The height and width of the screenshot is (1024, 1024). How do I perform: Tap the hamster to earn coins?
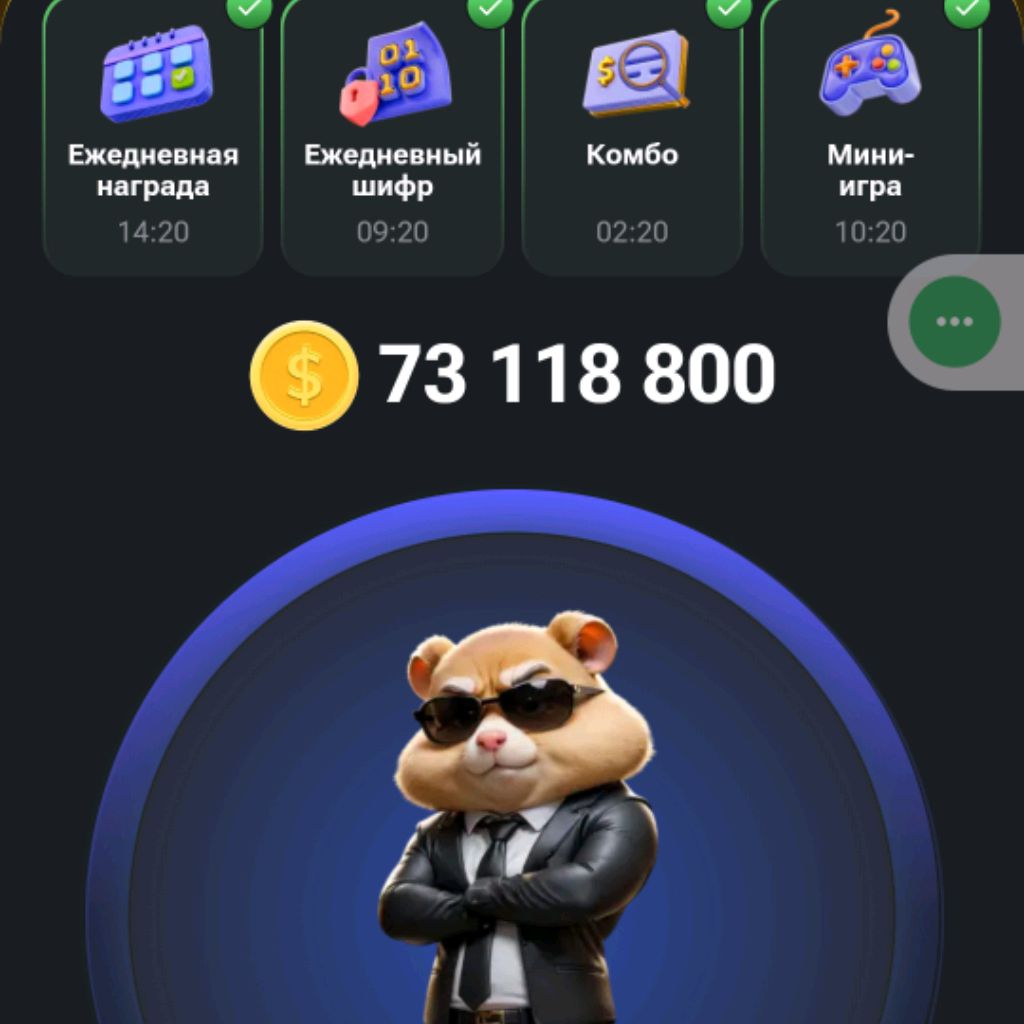point(515,800)
